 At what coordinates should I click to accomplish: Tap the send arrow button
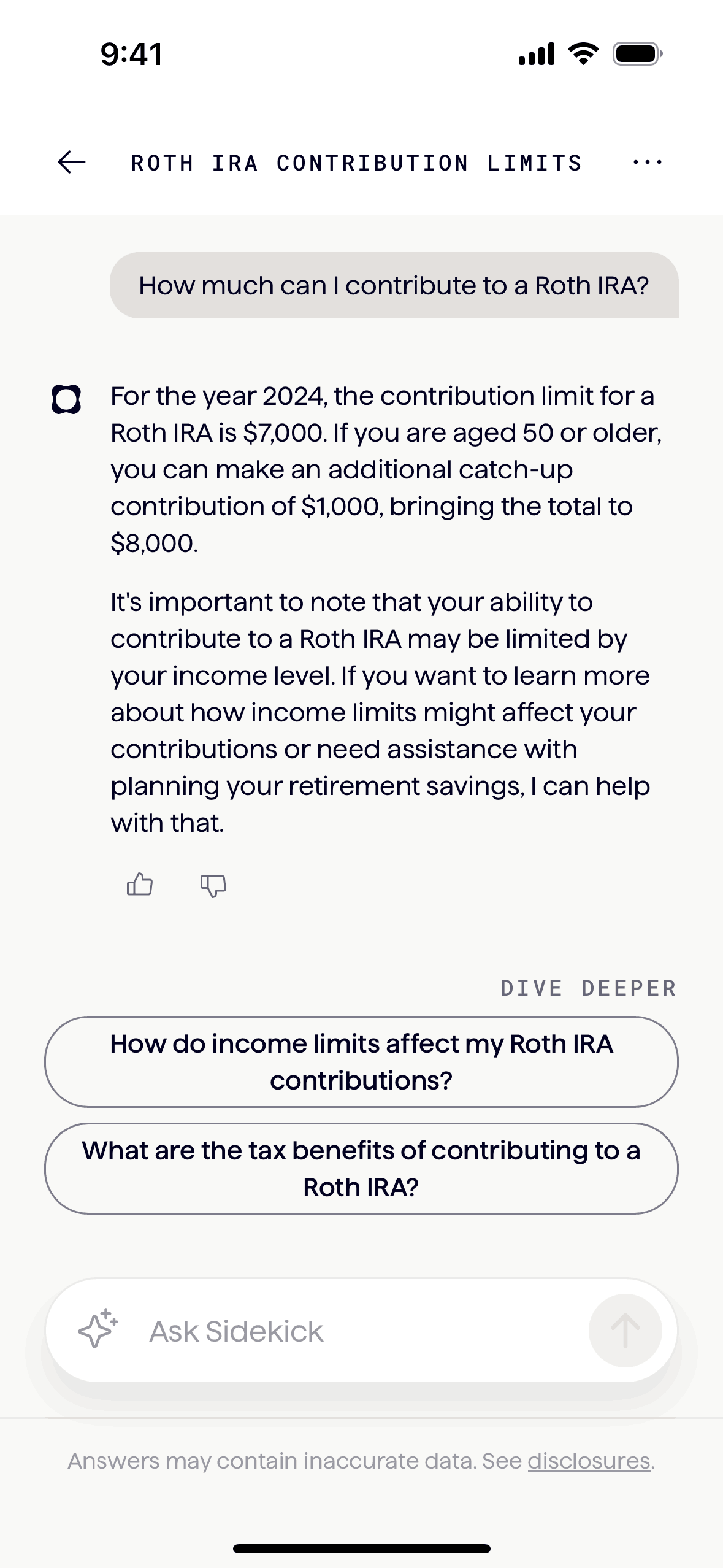(x=625, y=1331)
